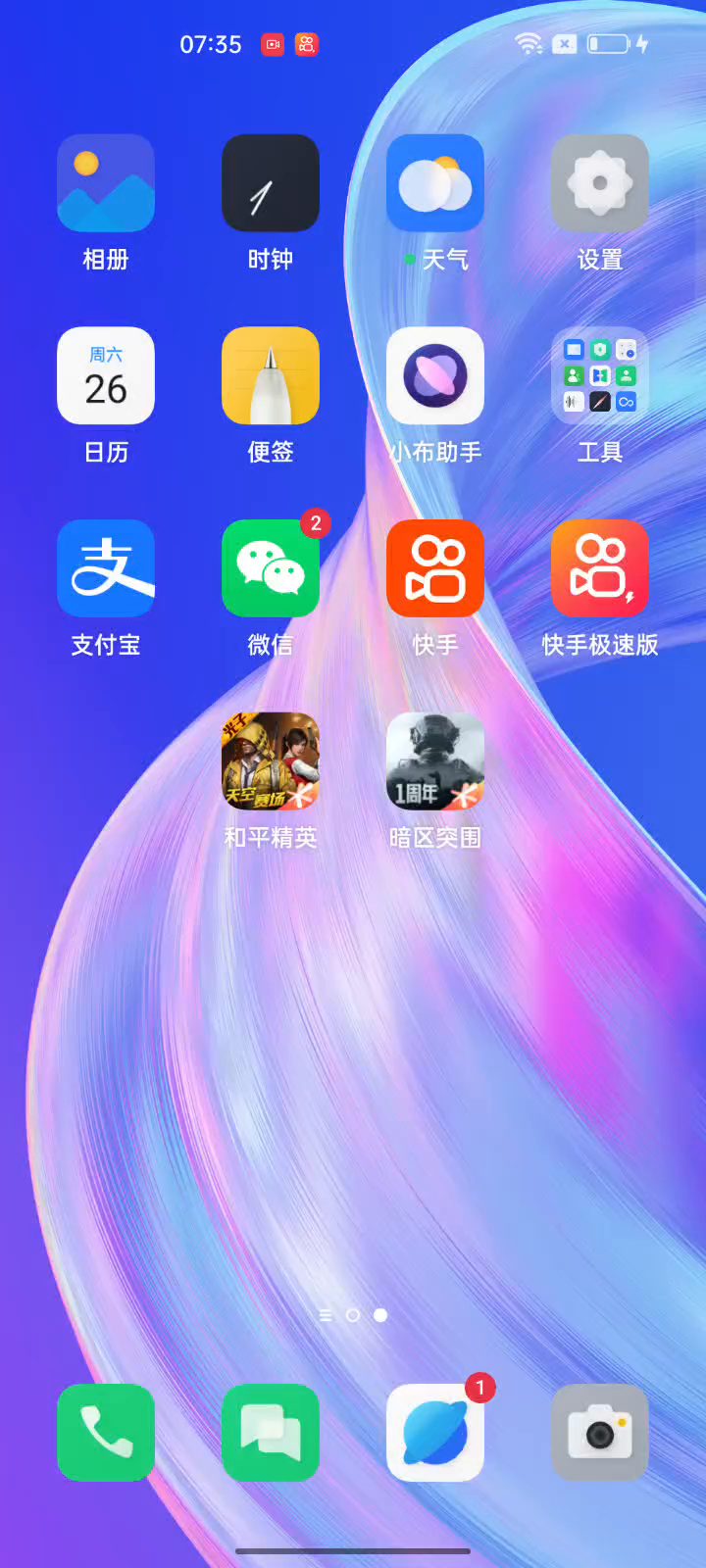Open the 相册 photo gallery app
The image size is (706, 1568).
click(x=106, y=183)
